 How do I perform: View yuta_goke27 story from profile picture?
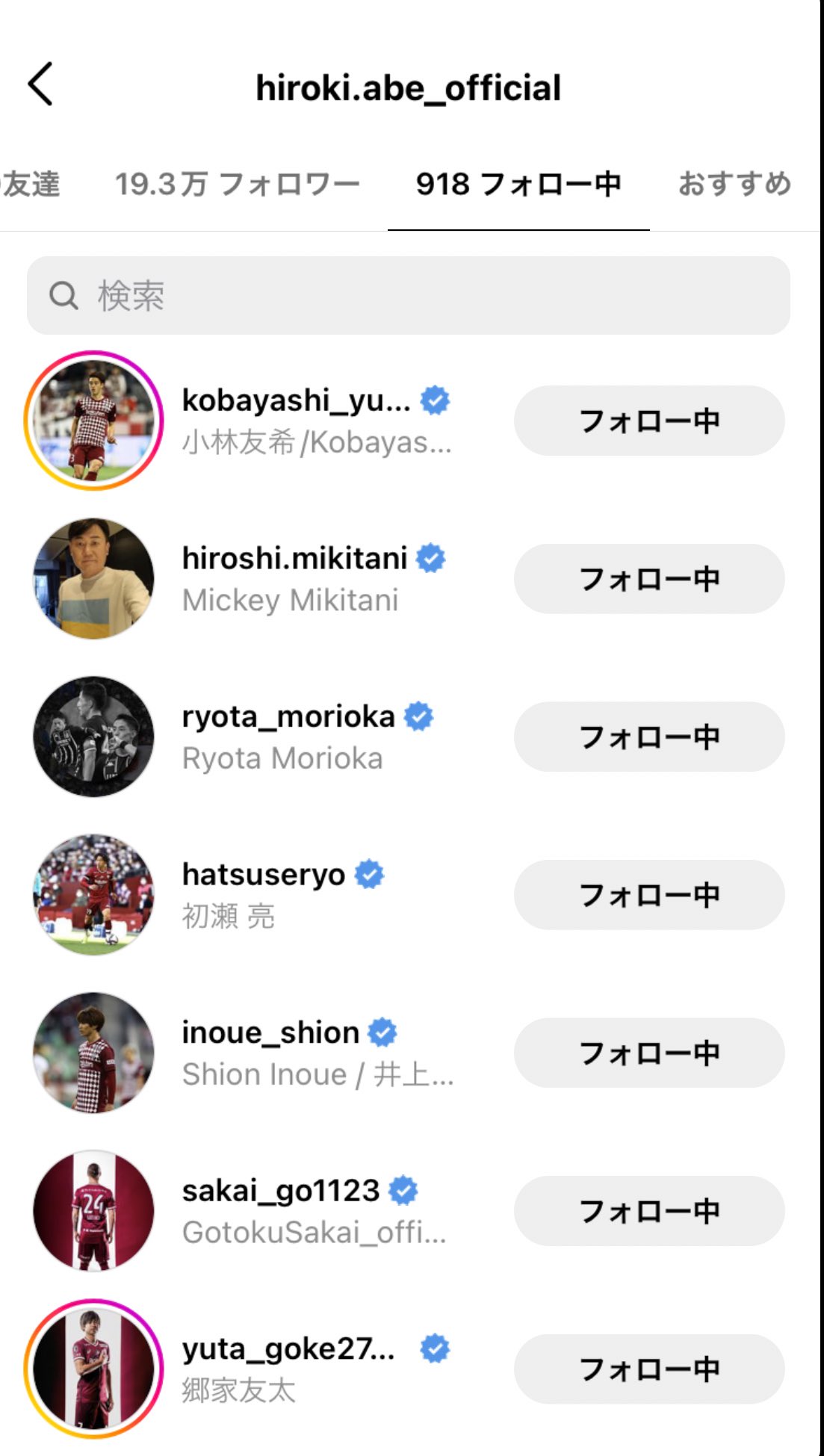[93, 1369]
